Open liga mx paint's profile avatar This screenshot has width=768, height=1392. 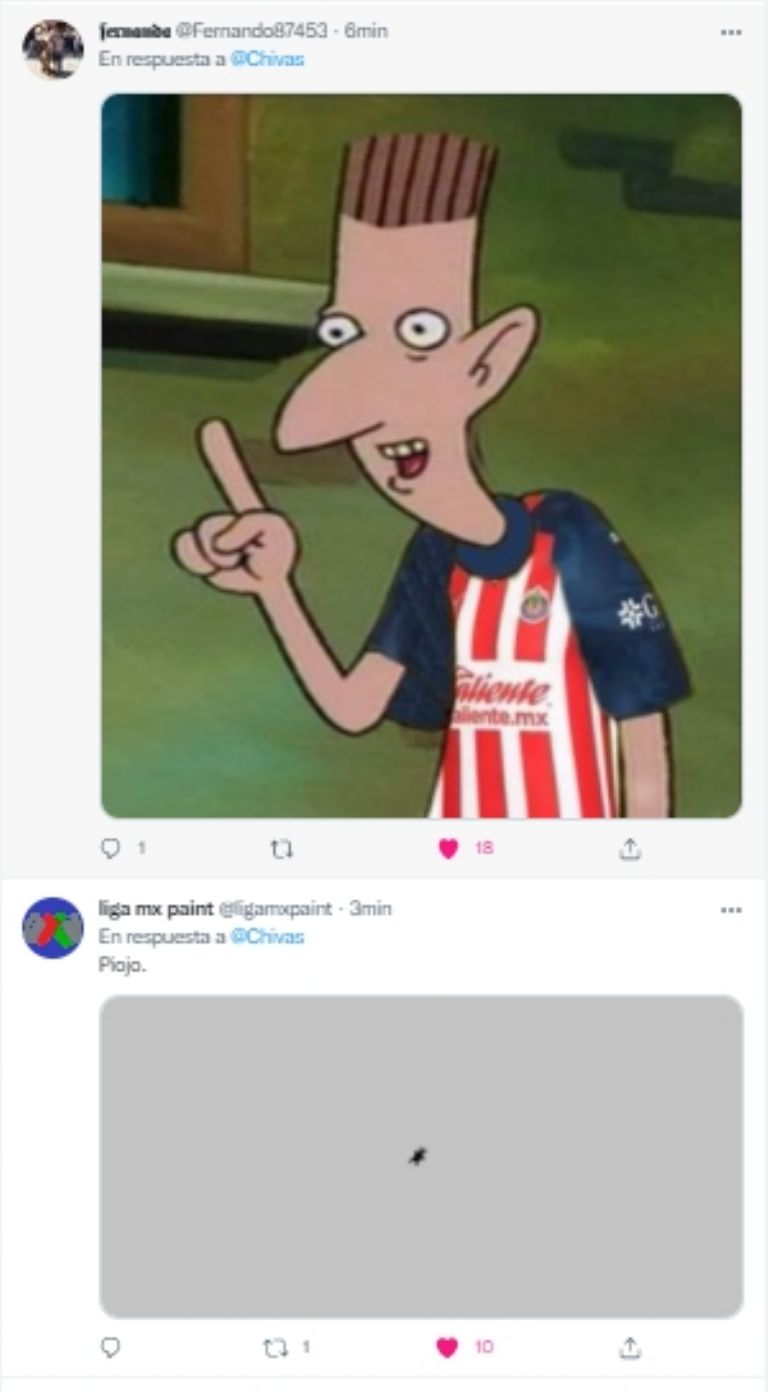coord(53,927)
